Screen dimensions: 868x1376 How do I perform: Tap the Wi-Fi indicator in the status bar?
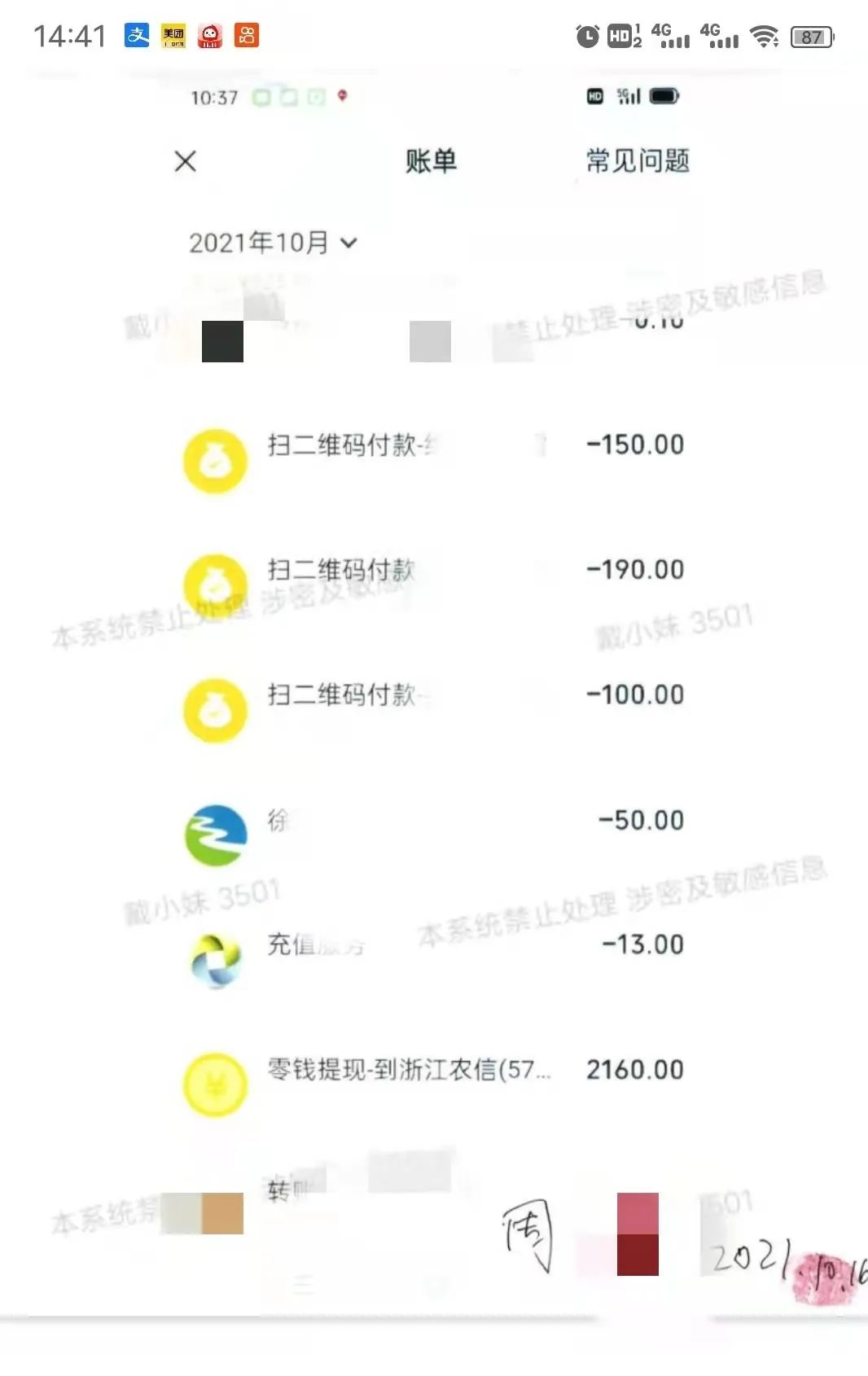764,36
